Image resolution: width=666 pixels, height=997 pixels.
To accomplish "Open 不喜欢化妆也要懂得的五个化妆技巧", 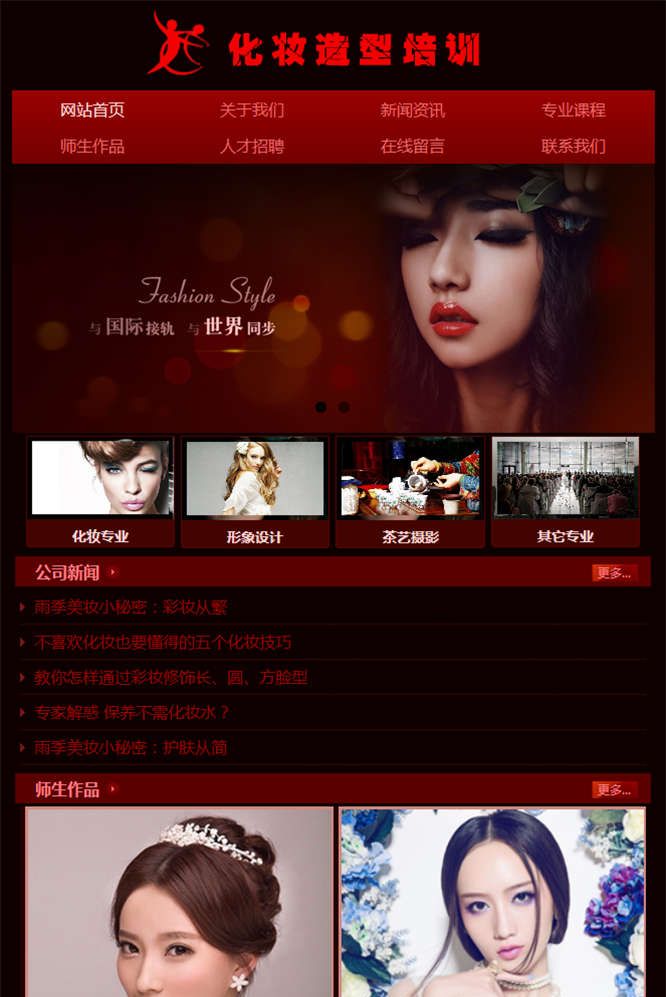I will click(163, 642).
